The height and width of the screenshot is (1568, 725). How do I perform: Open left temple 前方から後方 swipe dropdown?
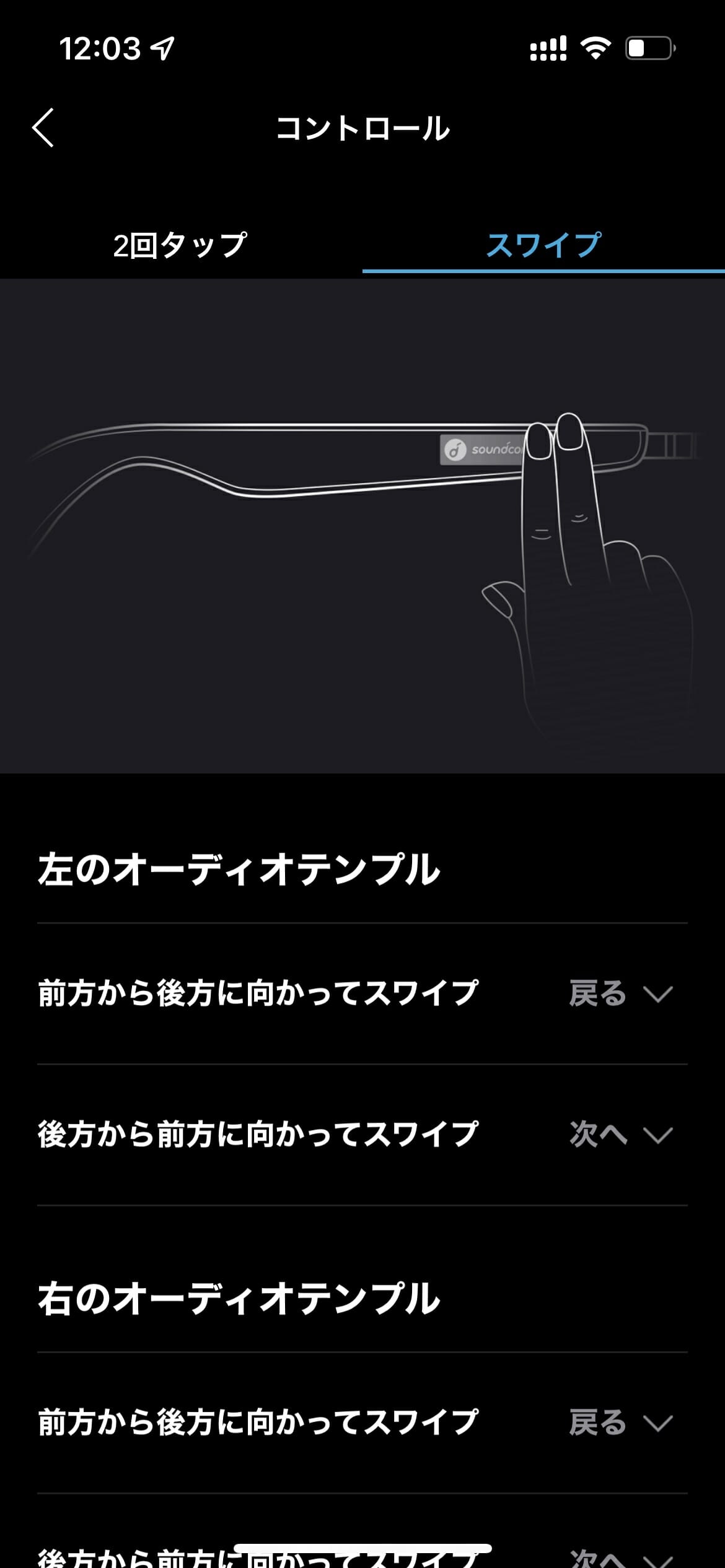[x=620, y=994]
